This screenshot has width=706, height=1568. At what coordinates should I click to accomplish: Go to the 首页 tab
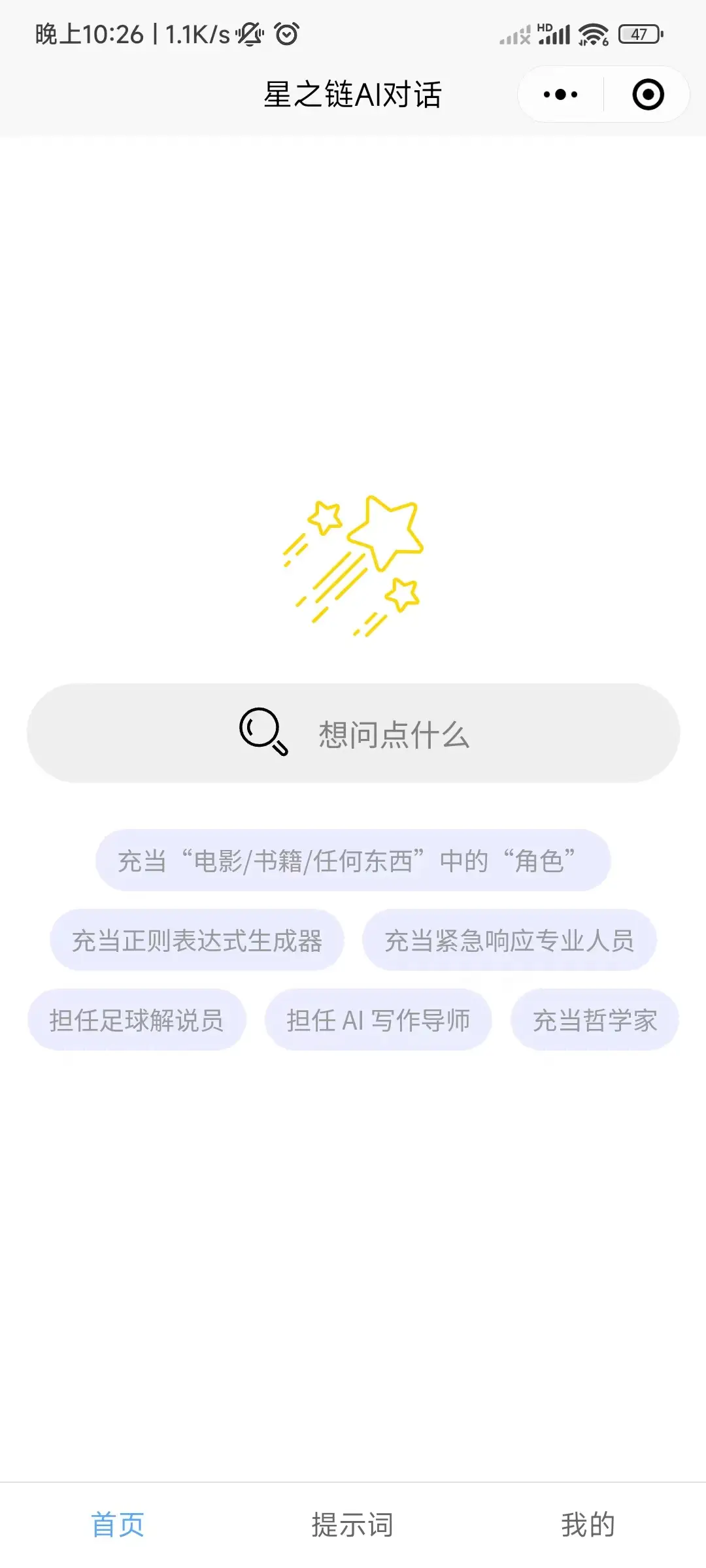click(x=118, y=1524)
